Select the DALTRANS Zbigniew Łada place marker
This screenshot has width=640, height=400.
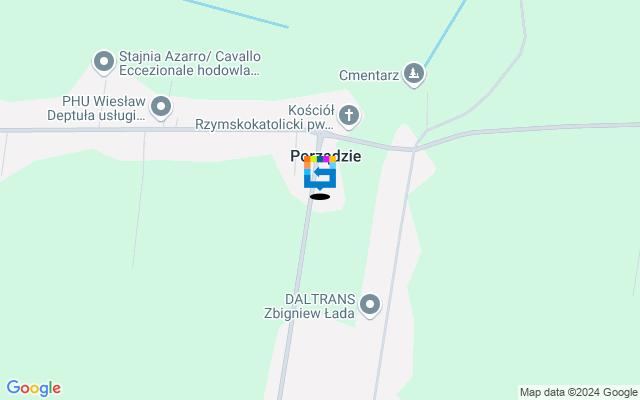370,304
